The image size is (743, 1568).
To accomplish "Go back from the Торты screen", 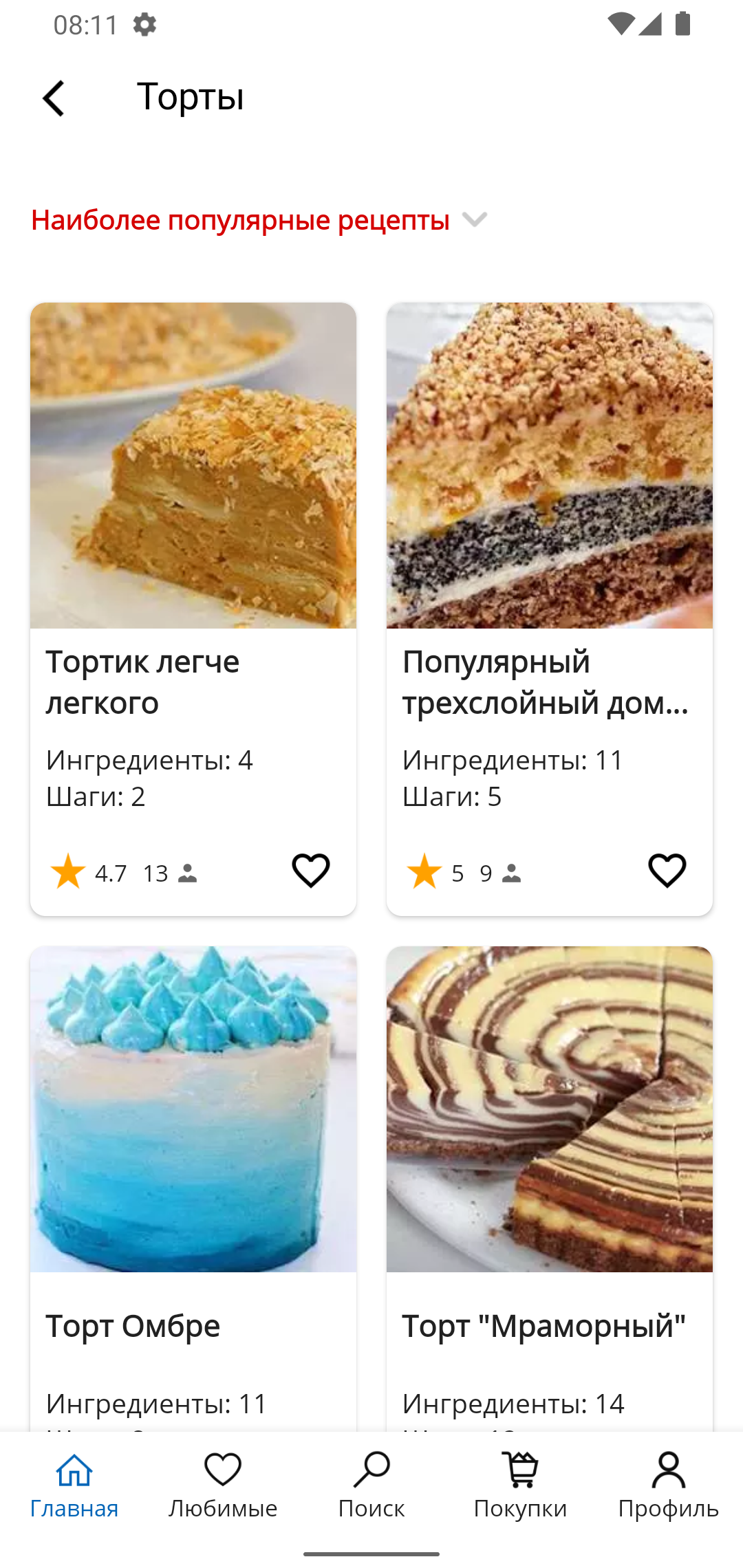I will click(54, 98).
